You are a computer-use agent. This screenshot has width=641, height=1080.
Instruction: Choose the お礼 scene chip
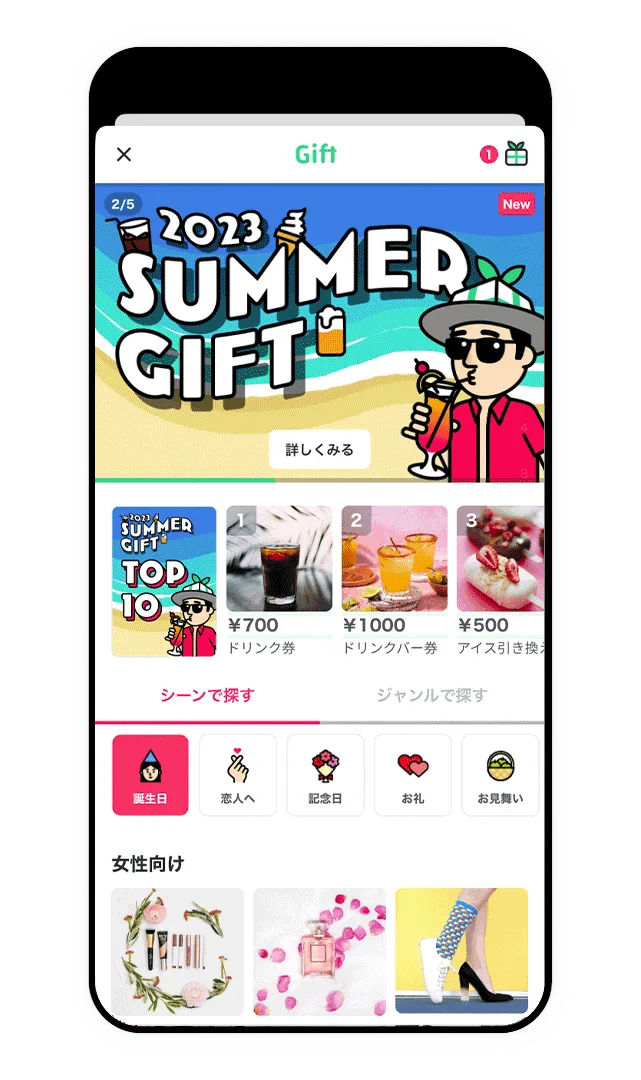412,775
